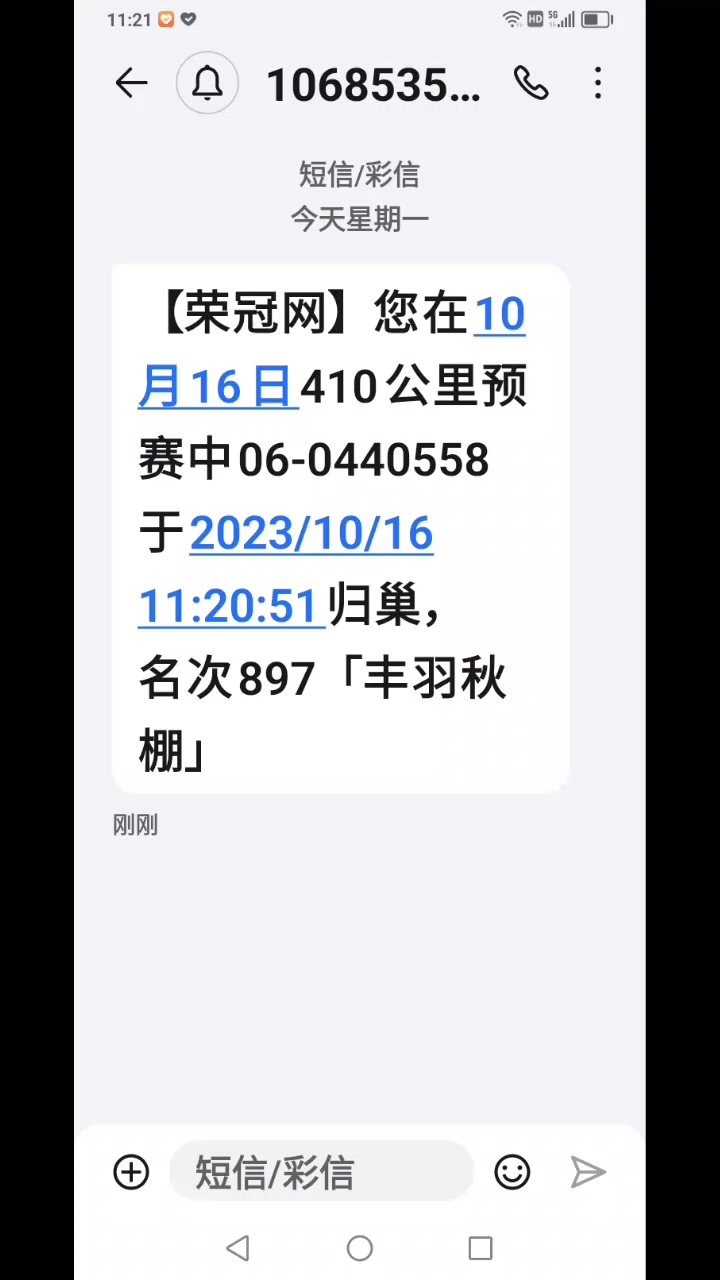Open the three-dot overflow menu
The width and height of the screenshot is (720, 1280).
(x=598, y=84)
